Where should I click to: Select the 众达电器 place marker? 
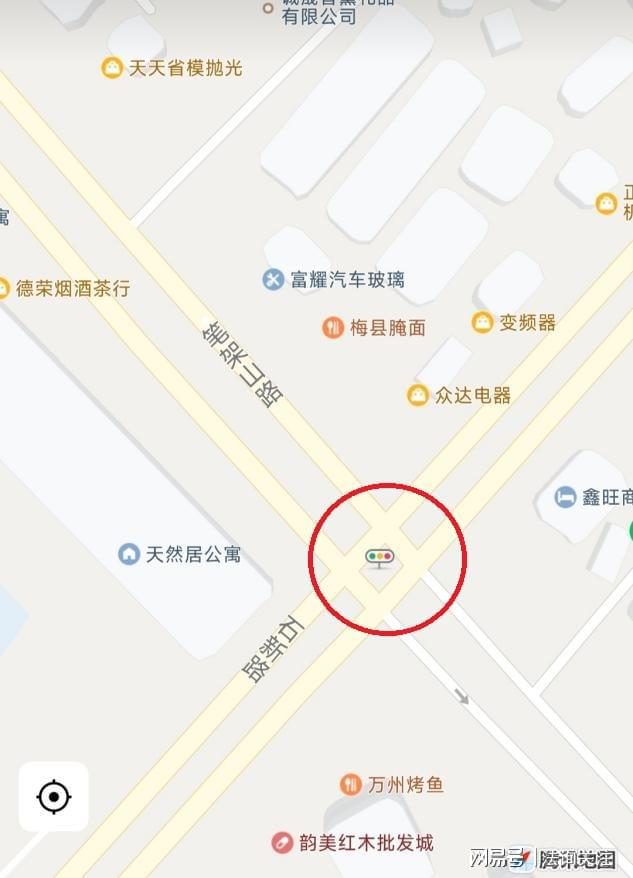pyautogui.click(x=418, y=395)
